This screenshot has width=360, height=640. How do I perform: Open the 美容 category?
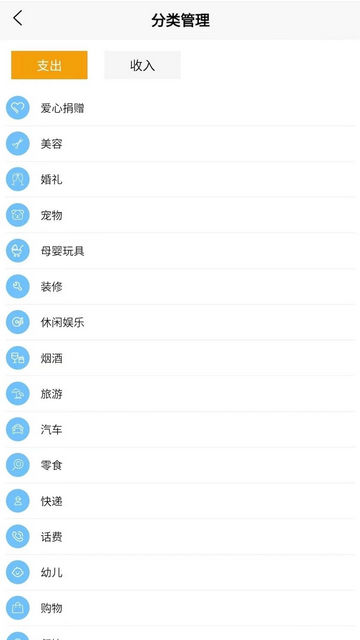(x=180, y=144)
